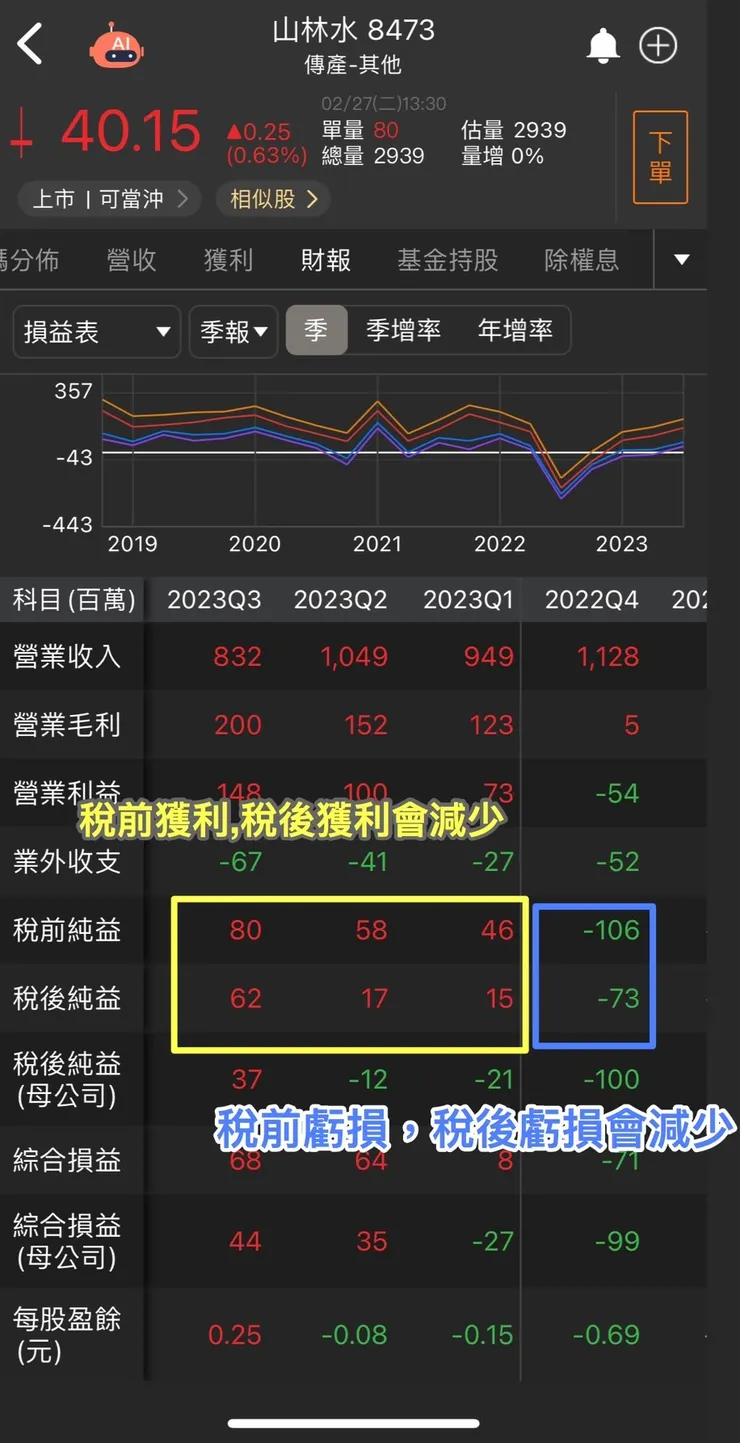Open the 基金持股 fund holdings tab
This screenshot has width=740, height=1443.
(447, 259)
